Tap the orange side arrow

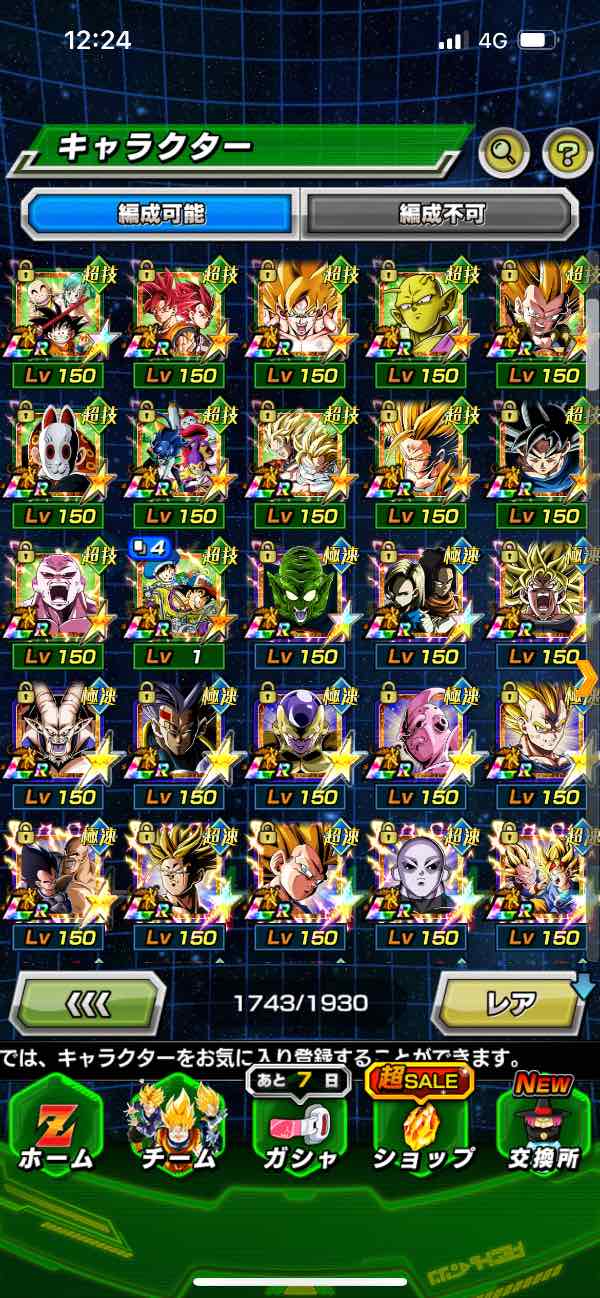[x=587, y=675]
